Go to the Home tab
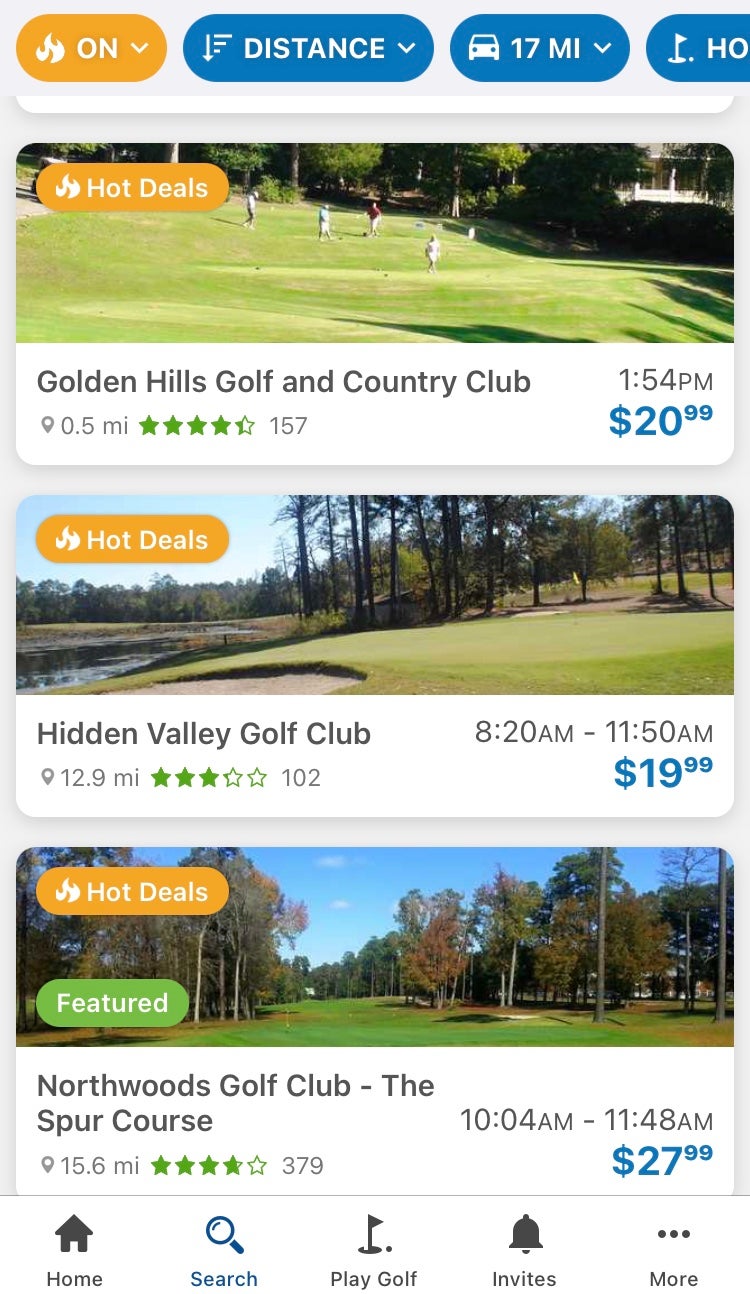Image resolution: width=750 pixels, height=1294 pixels. [74, 1250]
